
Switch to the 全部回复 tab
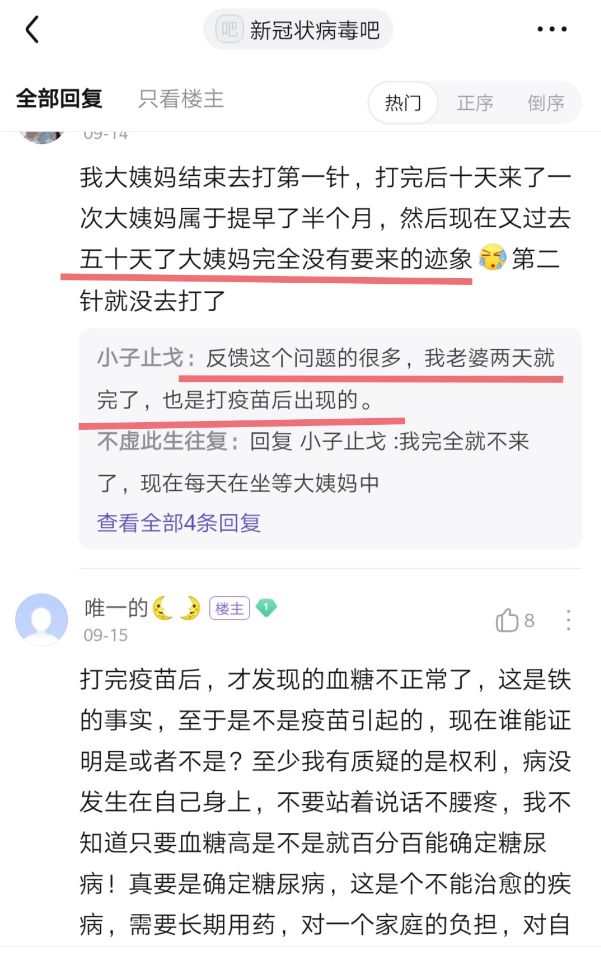tap(59, 100)
